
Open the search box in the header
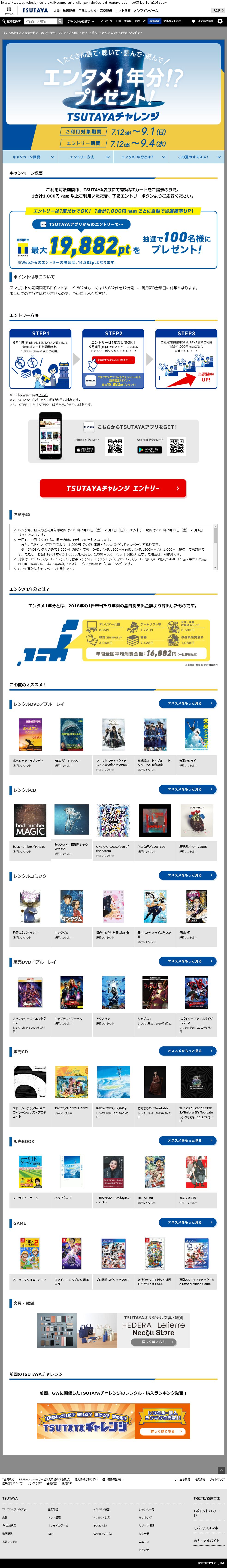click(42, 21)
